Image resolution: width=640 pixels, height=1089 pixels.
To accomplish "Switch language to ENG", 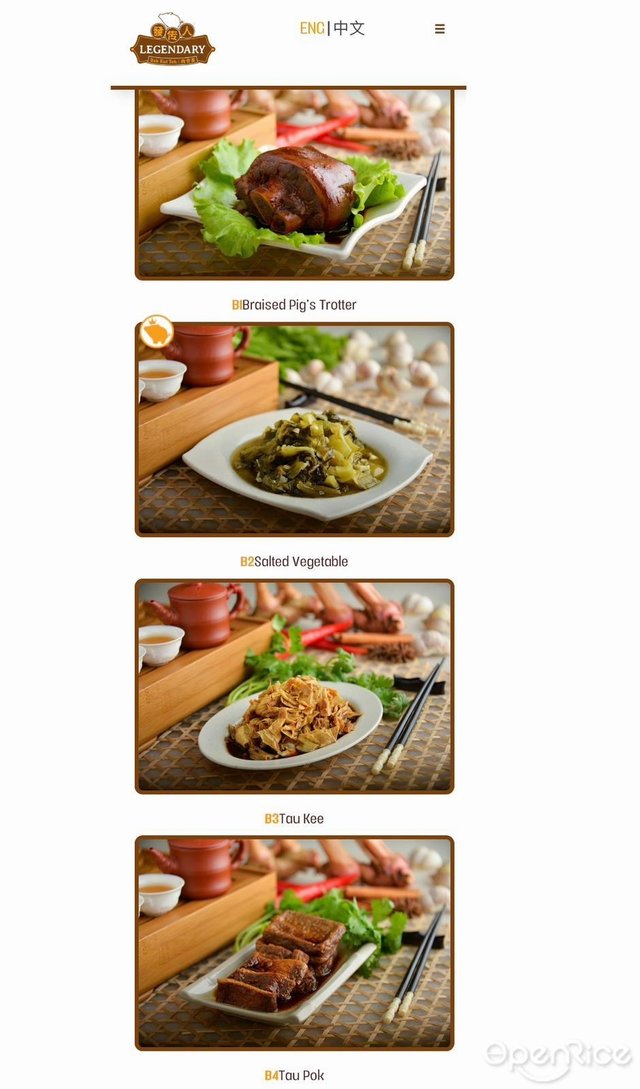I will click(312, 28).
